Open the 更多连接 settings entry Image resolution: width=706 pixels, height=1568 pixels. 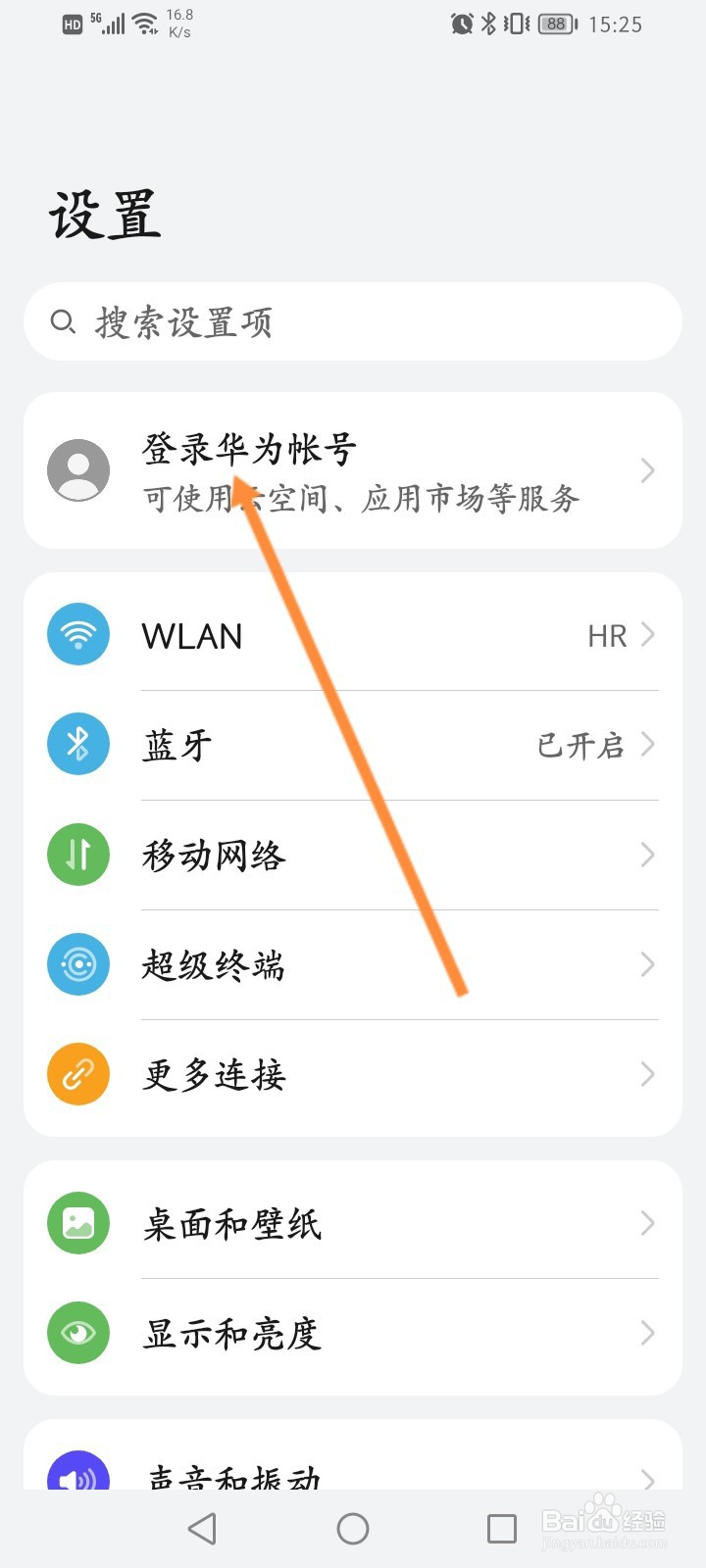[x=353, y=1074]
